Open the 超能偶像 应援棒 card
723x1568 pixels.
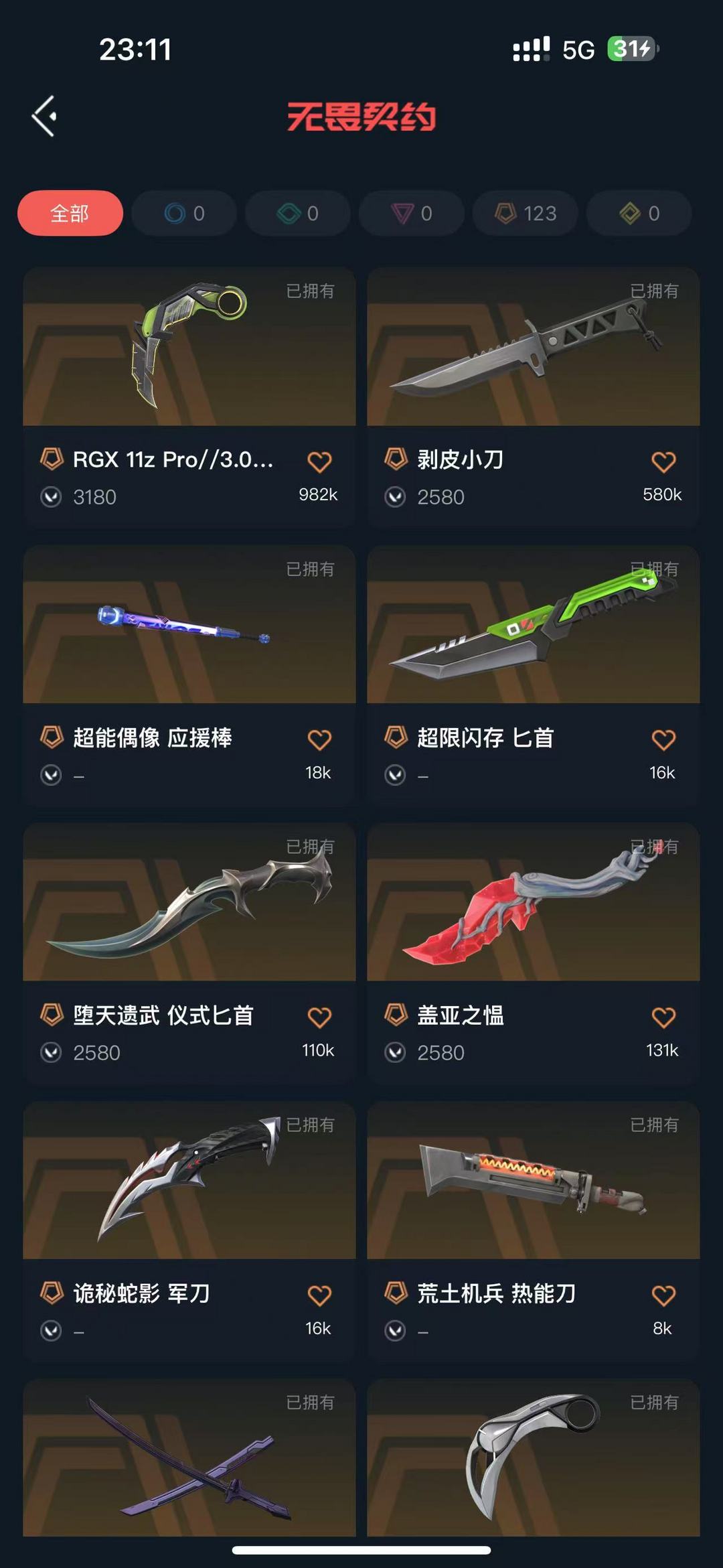189,675
